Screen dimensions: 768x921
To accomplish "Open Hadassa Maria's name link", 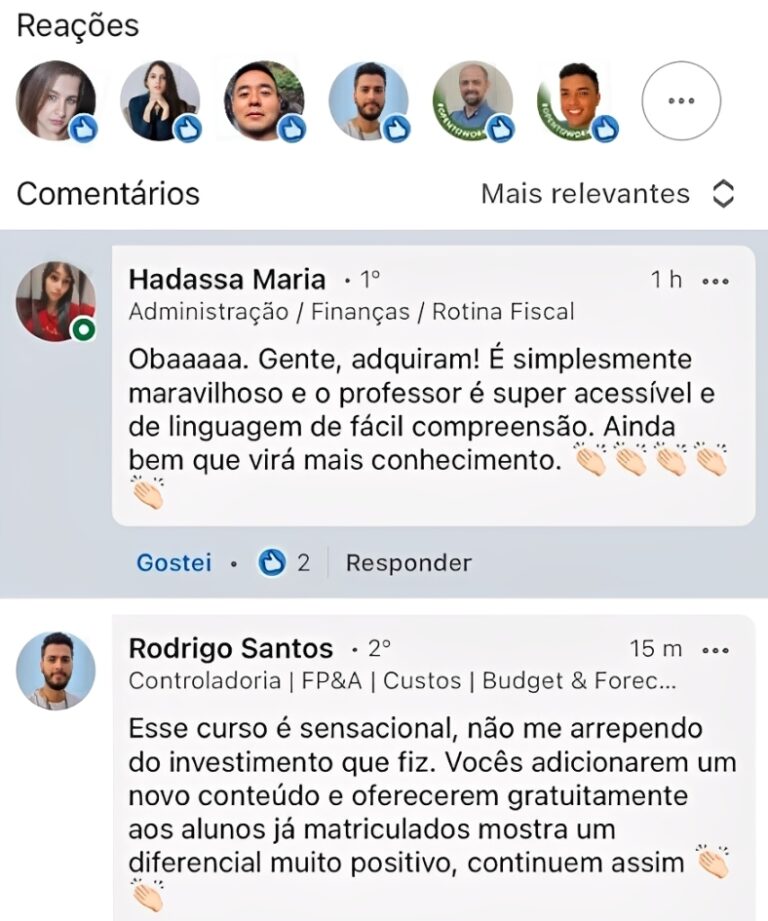I will pos(227,279).
